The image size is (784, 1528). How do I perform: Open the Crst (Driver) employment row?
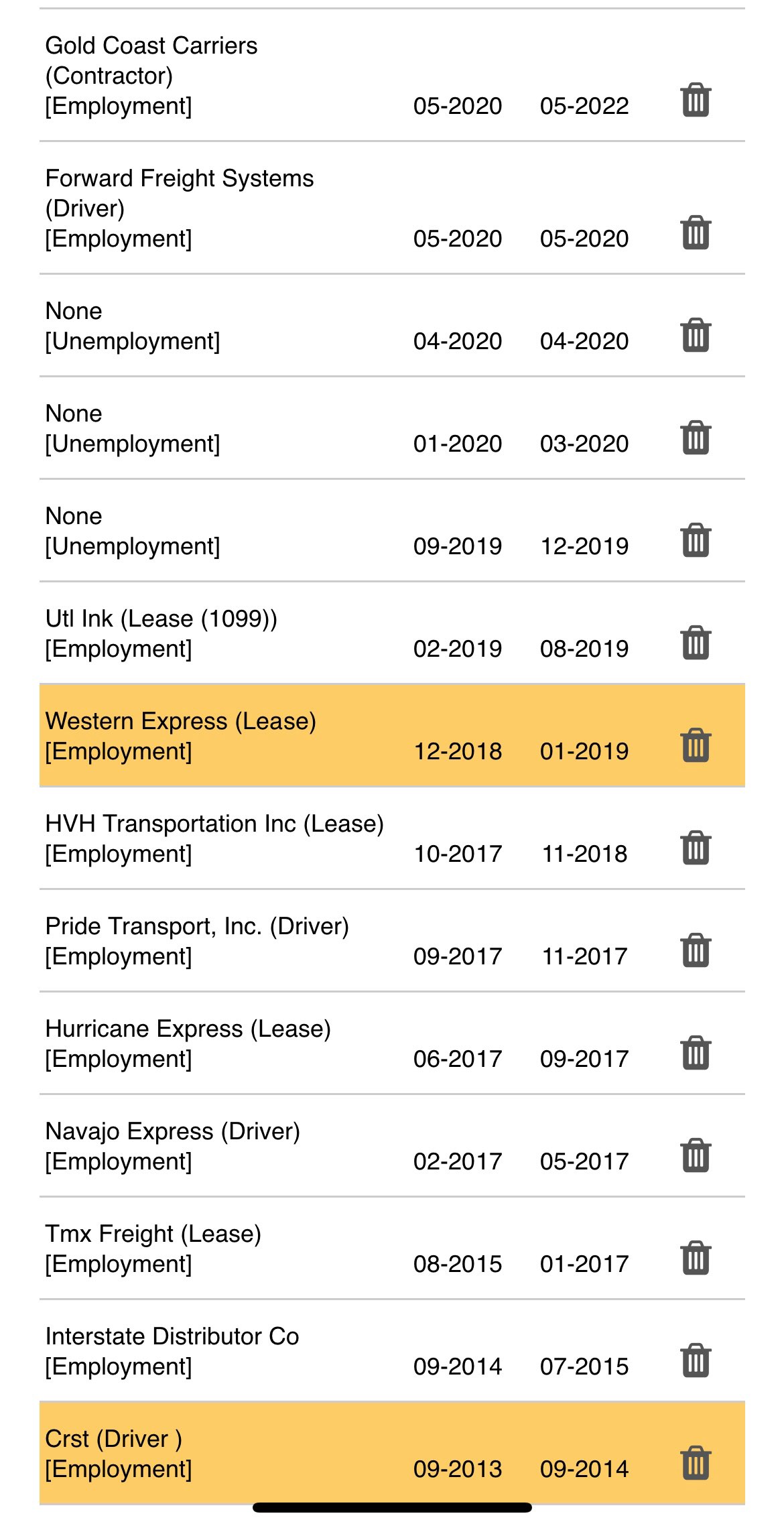(x=392, y=1453)
